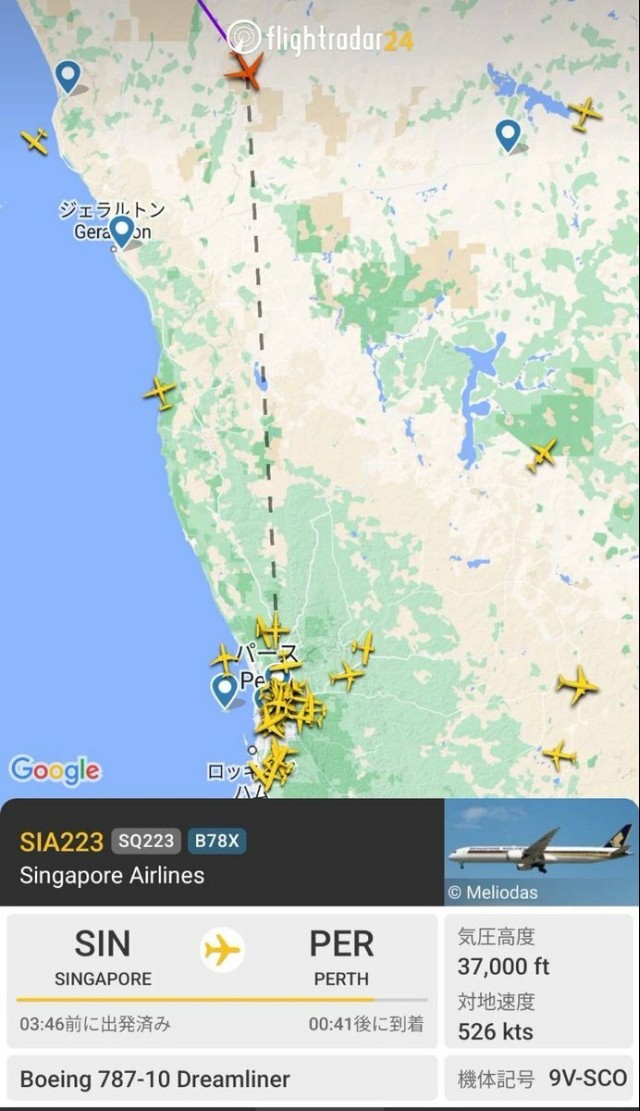Open the 9V-SCO registration details

(x=541, y=1078)
